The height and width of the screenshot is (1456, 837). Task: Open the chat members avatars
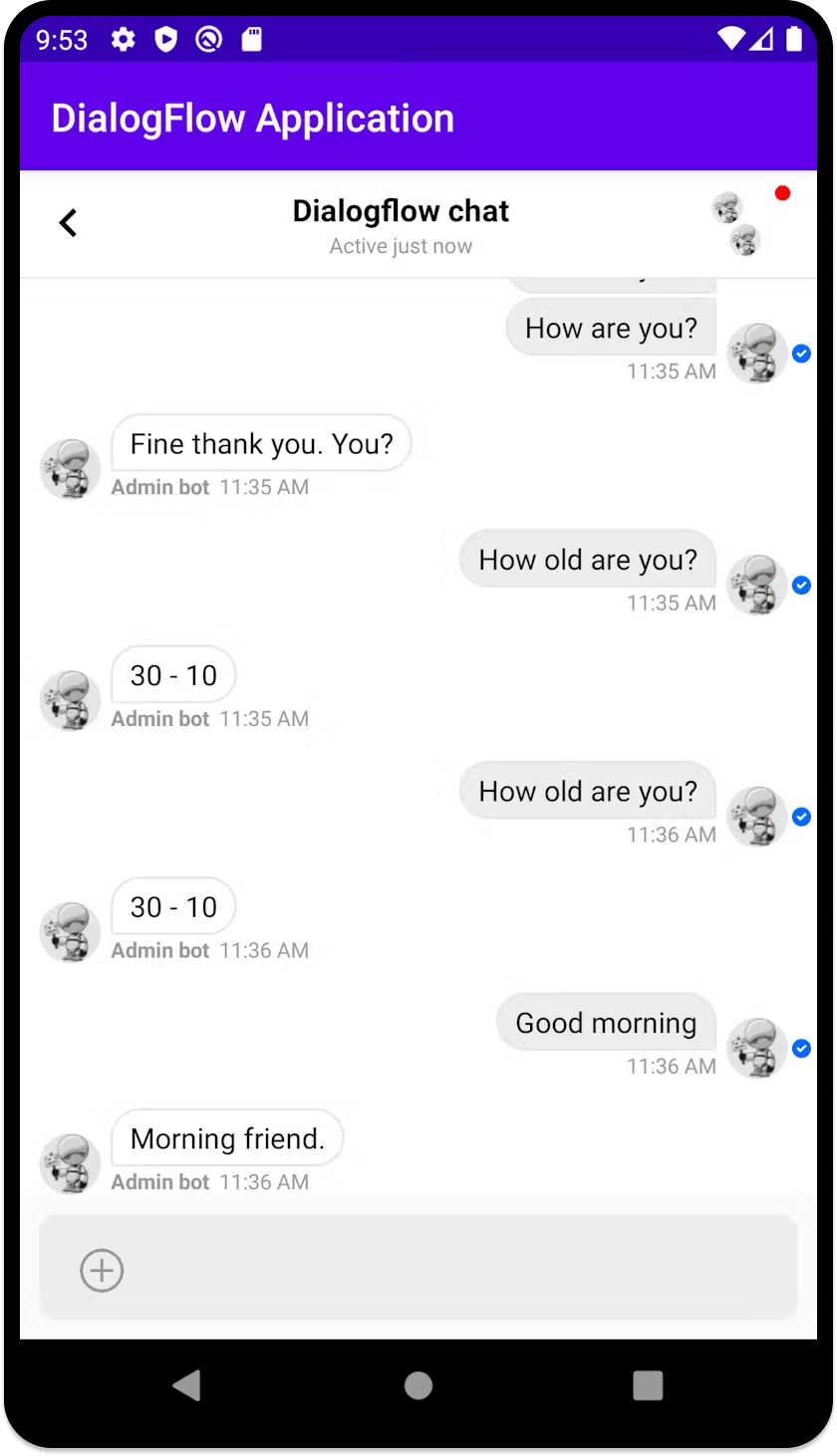[736, 224]
